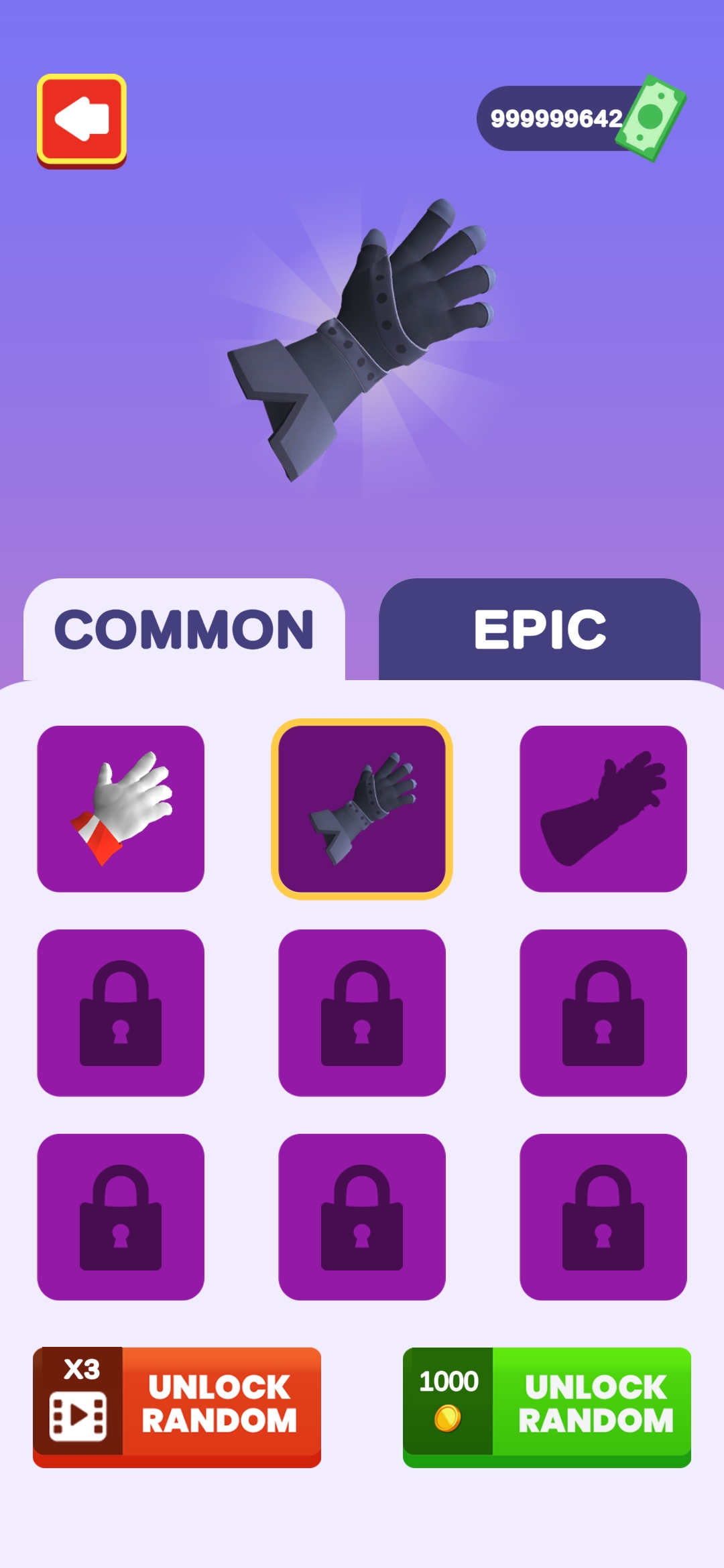Unlock random skin for 1000 coins

pos(546,1406)
